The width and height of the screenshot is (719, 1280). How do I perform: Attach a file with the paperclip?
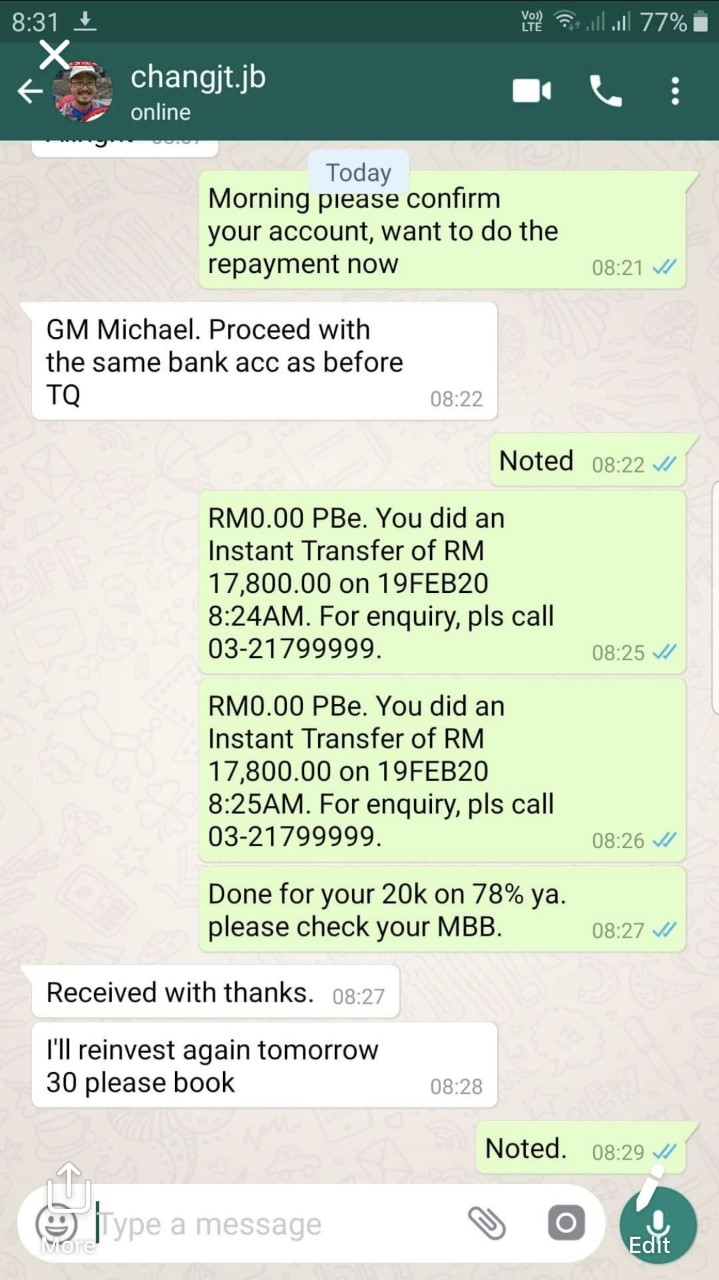487,1223
